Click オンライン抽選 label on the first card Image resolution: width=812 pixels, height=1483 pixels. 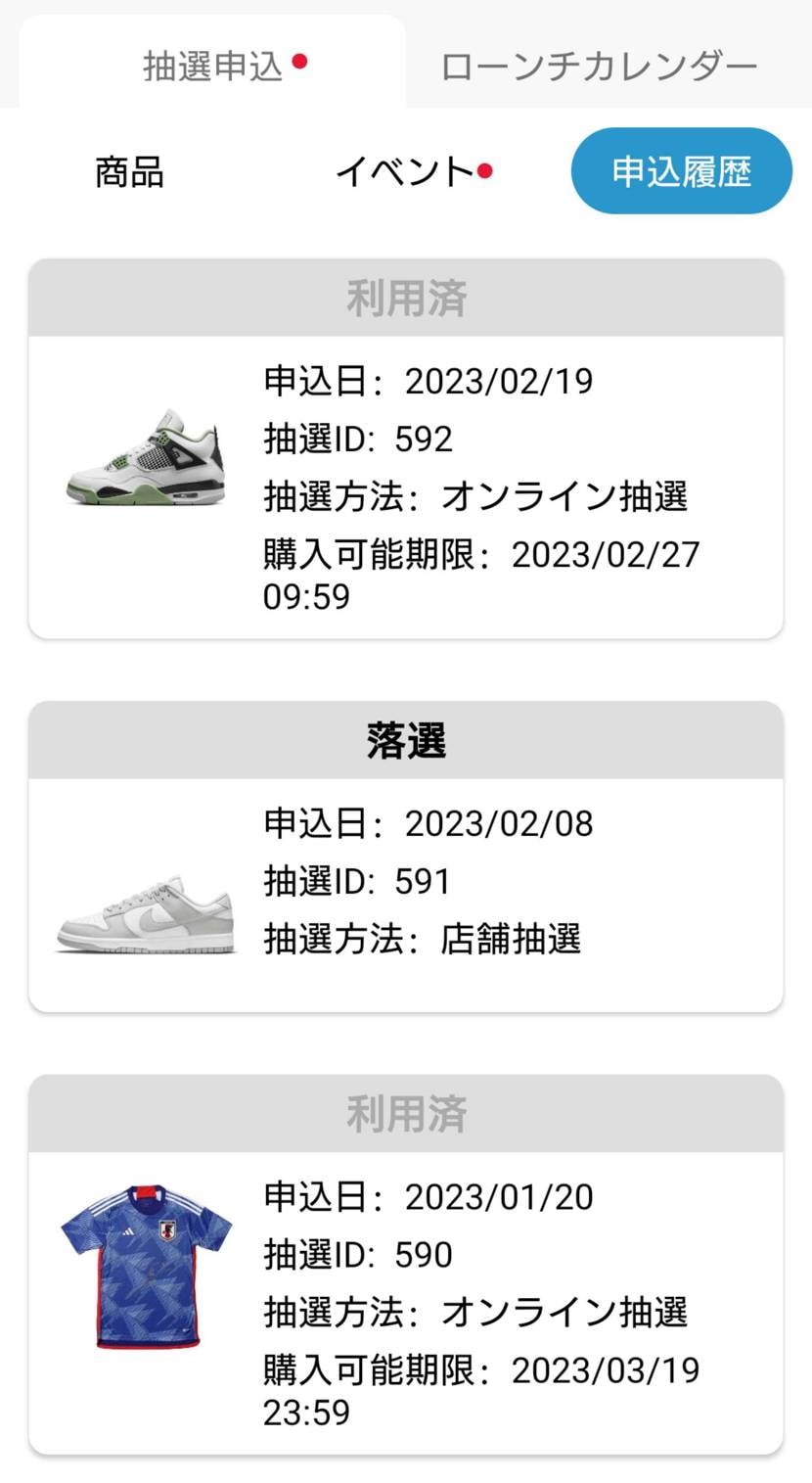pyautogui.click(x=565, y=497)
